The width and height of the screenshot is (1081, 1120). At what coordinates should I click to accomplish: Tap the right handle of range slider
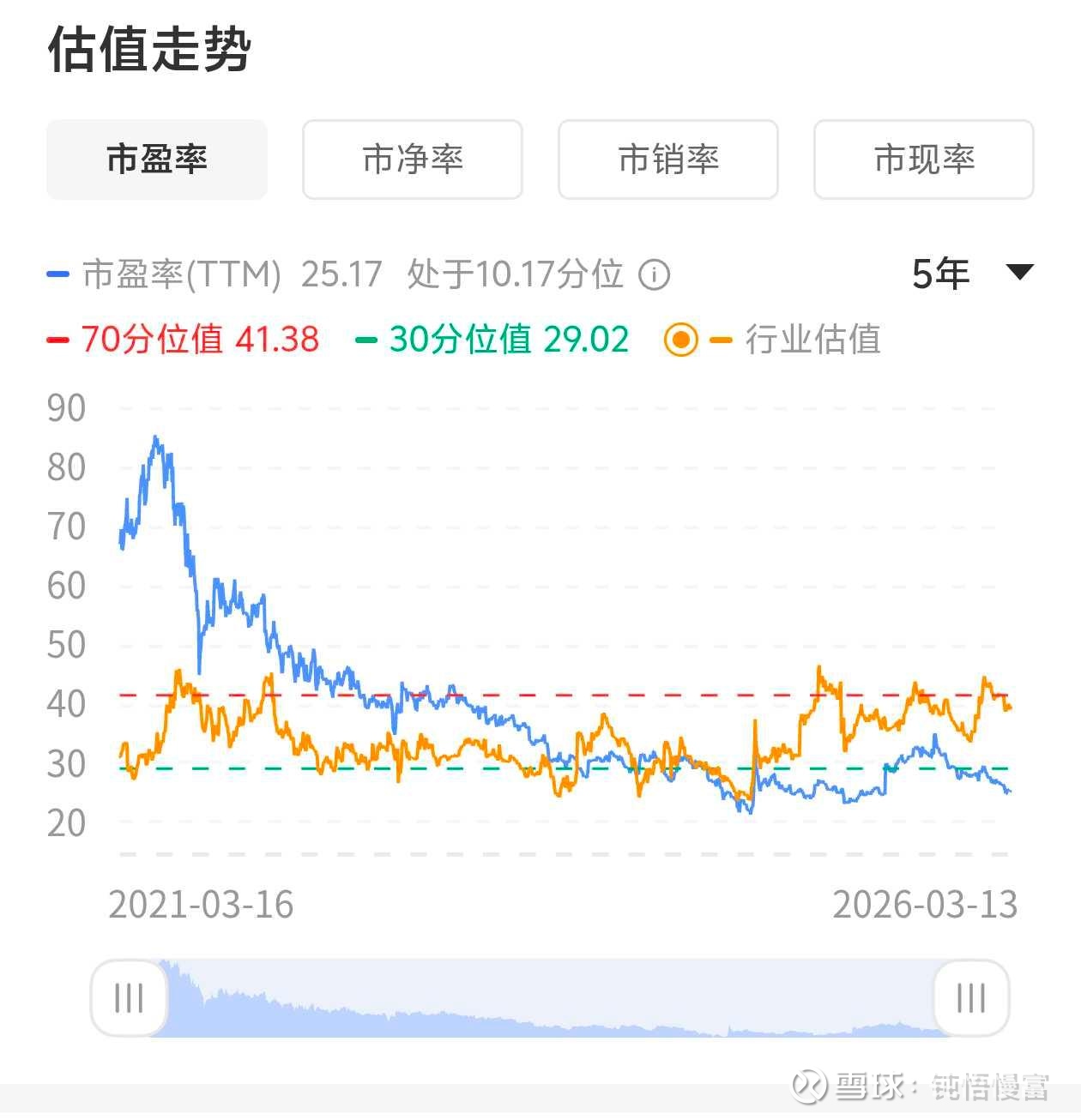point(971,998)
